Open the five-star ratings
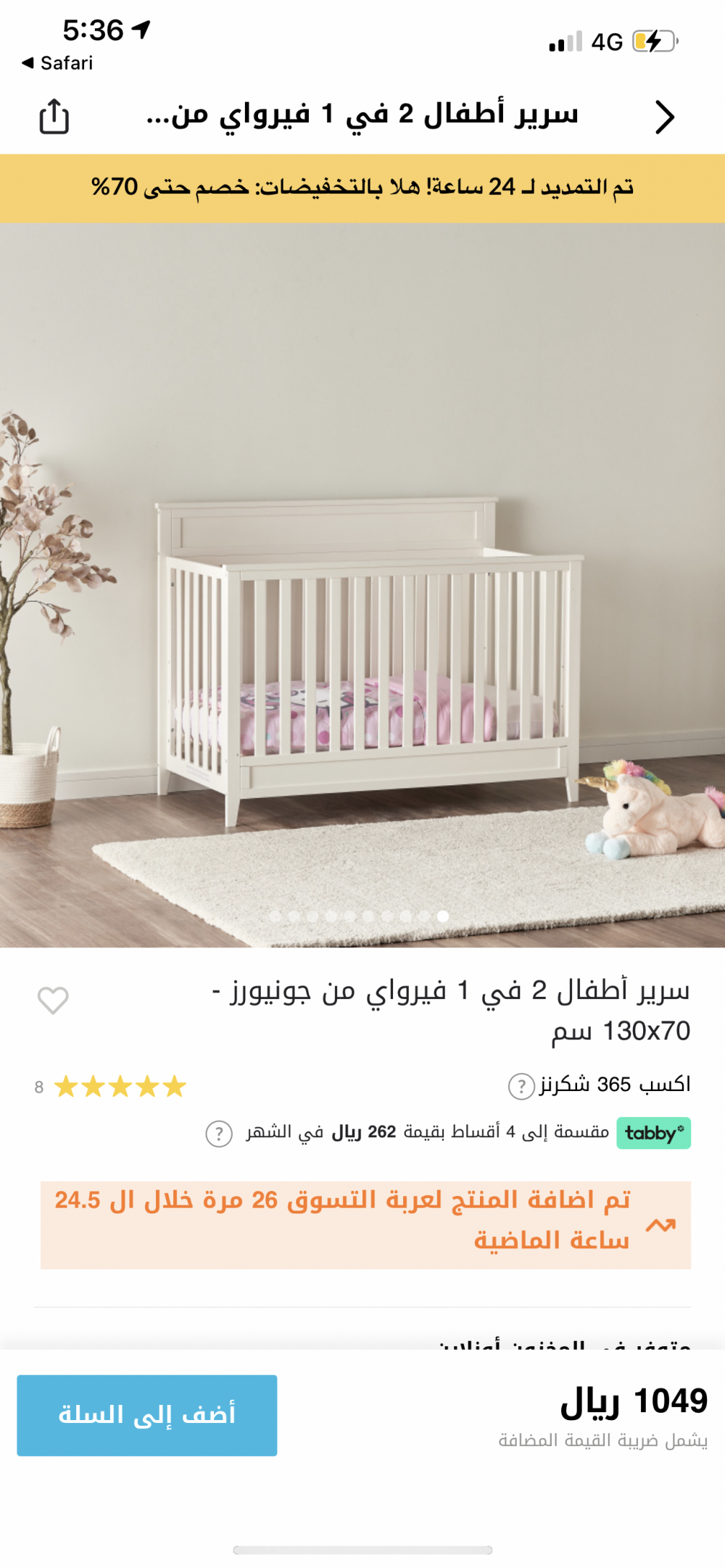 pyautogui.click(x=120, y=1087)
